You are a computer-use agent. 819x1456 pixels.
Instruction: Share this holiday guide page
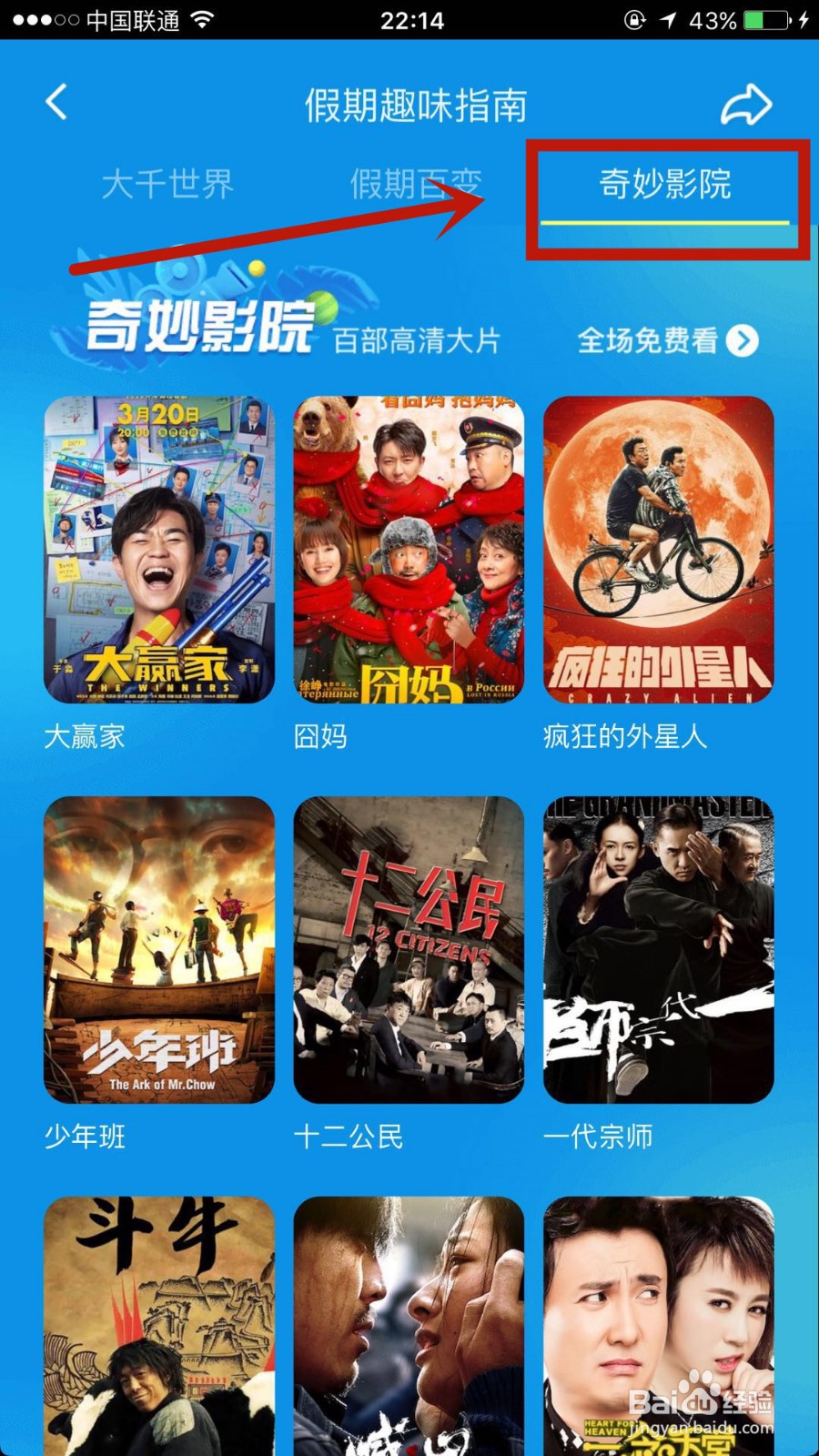(746, 105)
